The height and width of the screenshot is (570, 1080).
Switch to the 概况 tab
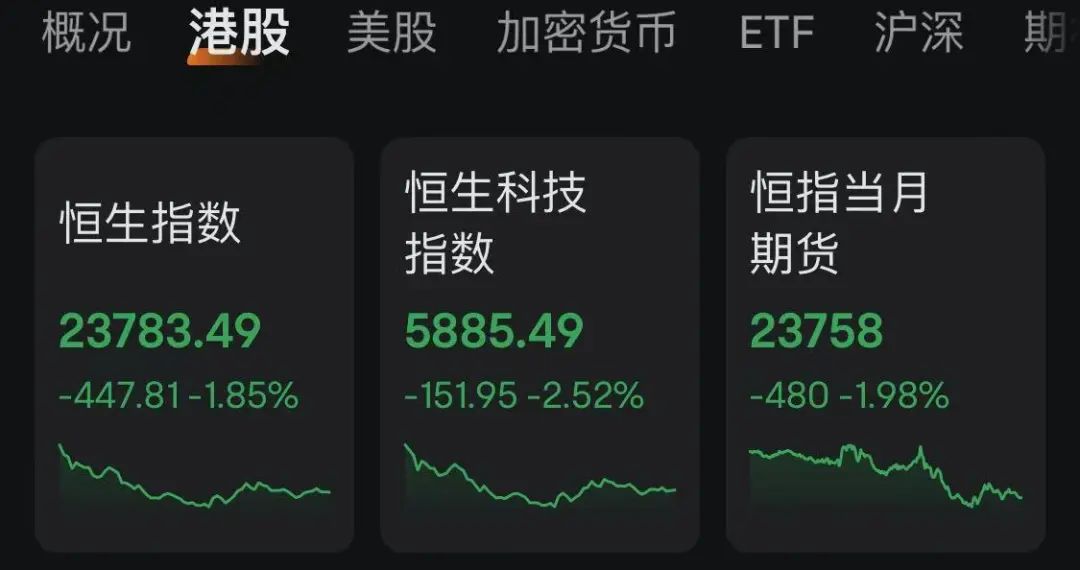pyautogui.click(x=86, y=33)
